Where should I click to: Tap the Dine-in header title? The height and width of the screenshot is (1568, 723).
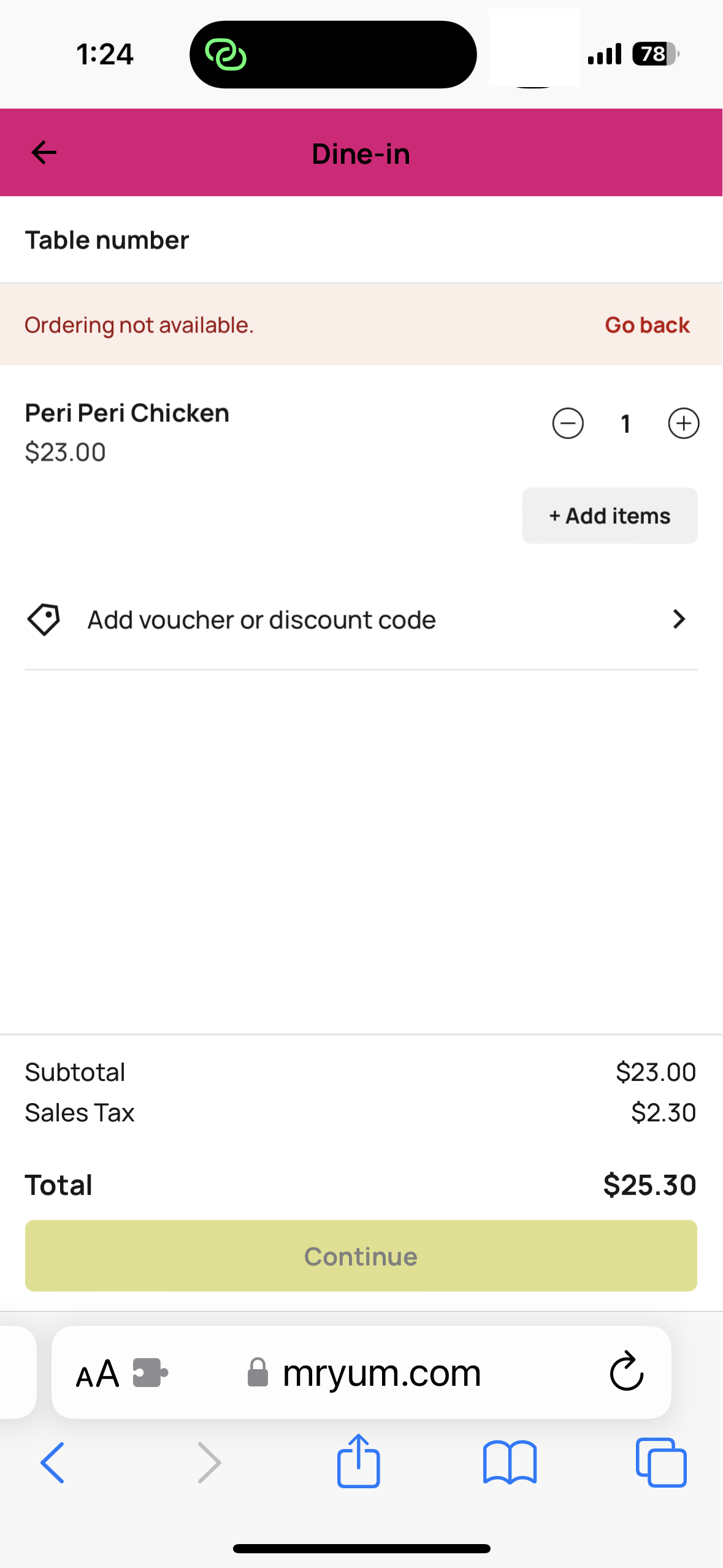click(361, 153)
